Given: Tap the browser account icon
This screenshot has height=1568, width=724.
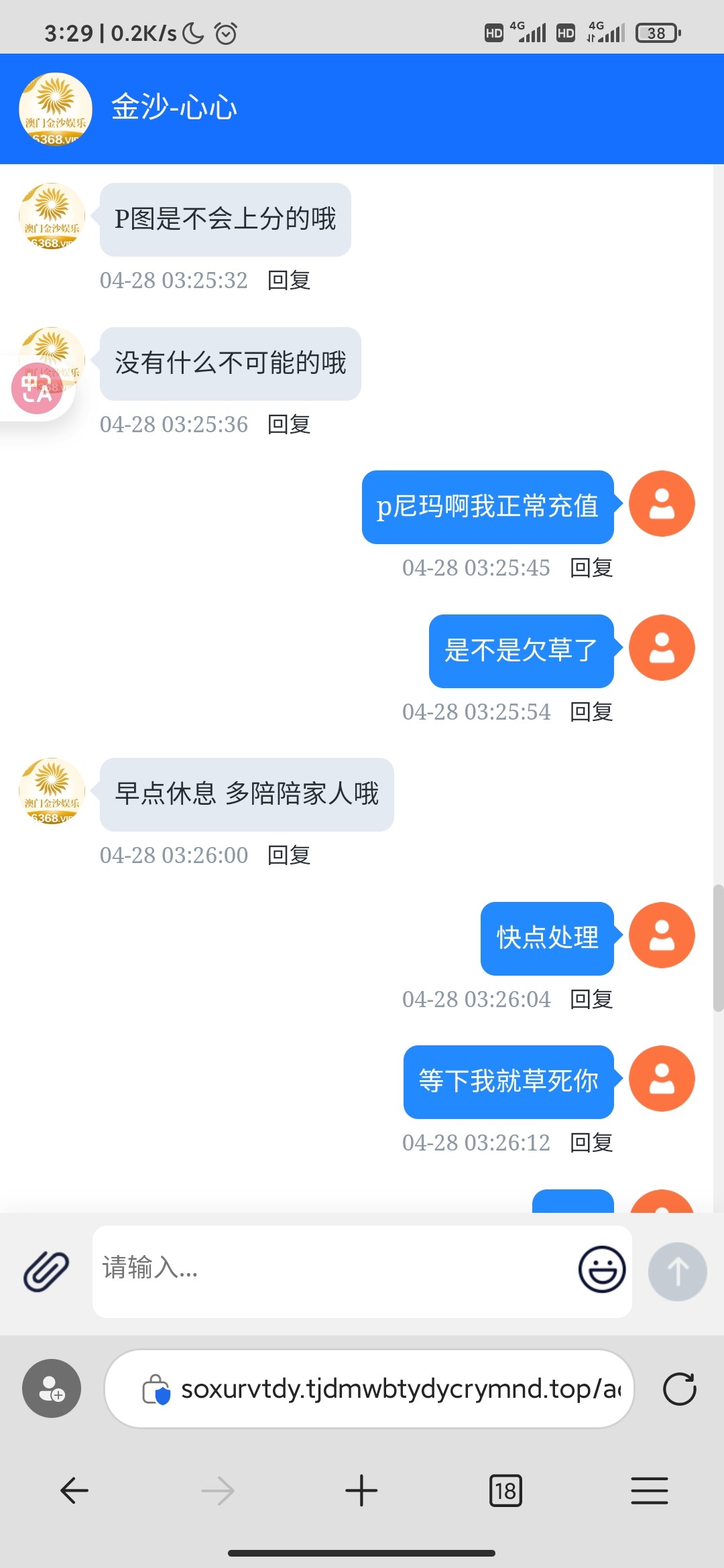Looking at the screenshot, I should (x=52, y=1388).
